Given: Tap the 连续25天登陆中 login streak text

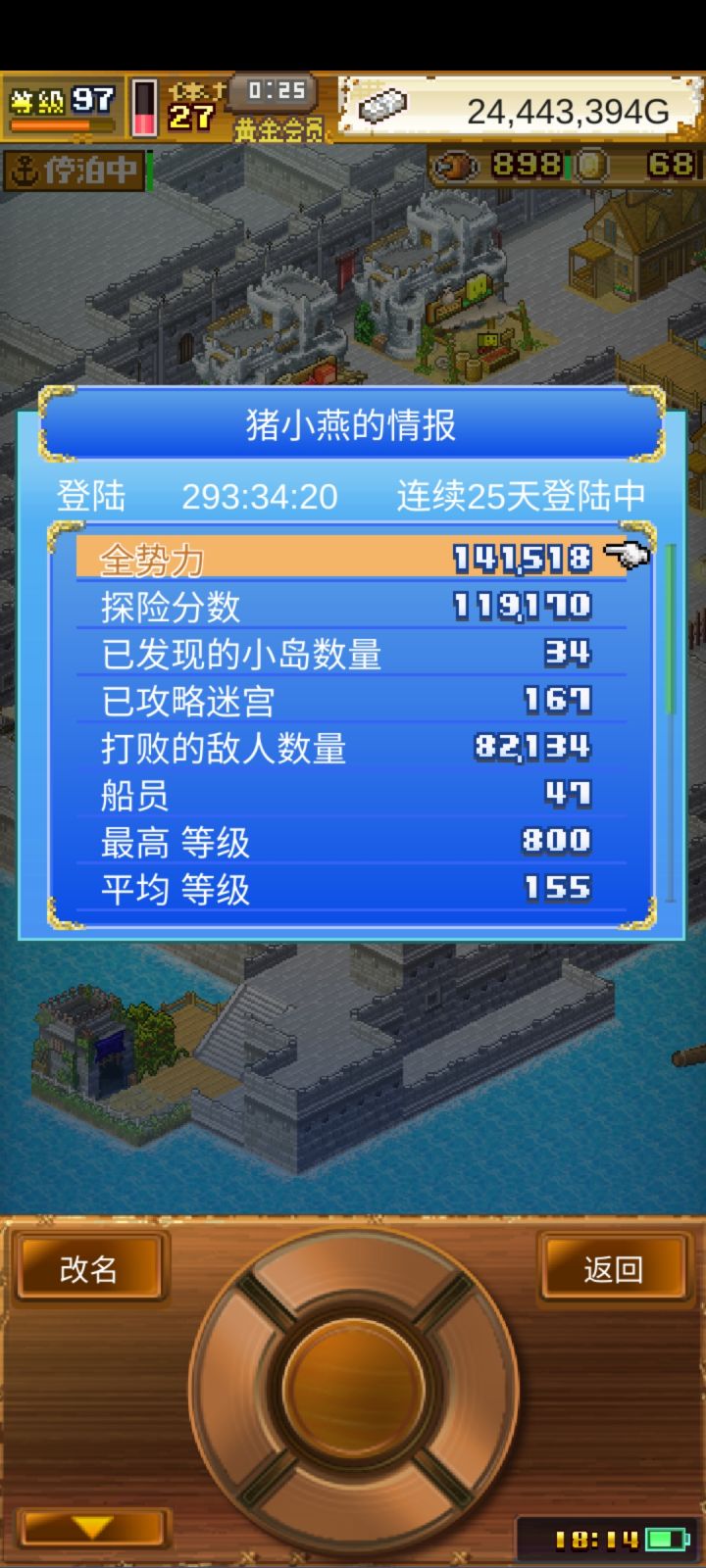Looking at the screenshot, I should (520, 497).
